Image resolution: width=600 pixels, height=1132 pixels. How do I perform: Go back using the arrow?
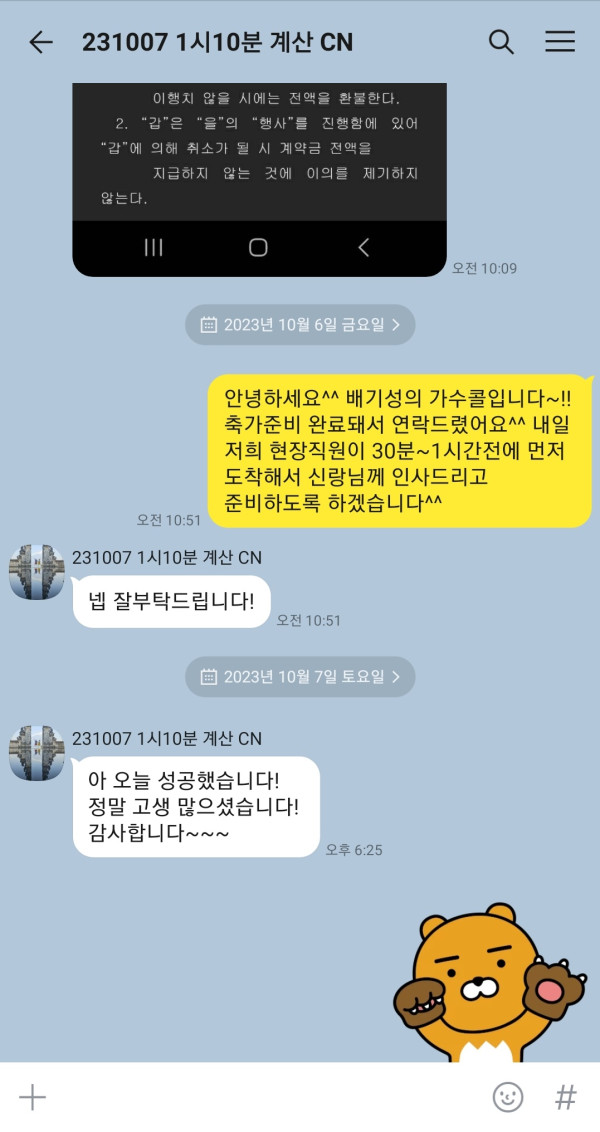click(40, 42)
